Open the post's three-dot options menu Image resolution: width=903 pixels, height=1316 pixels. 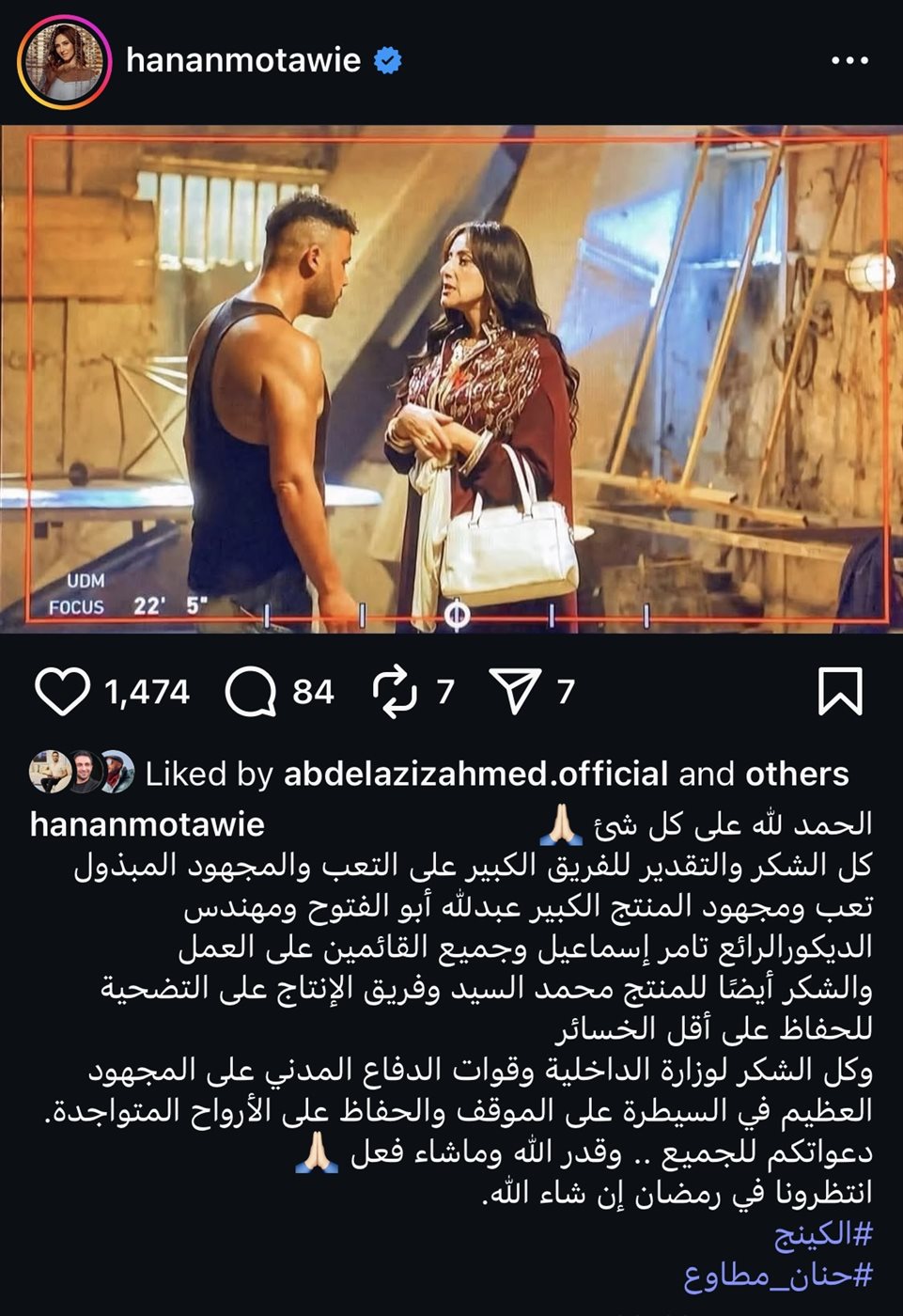tap(849, 61)
